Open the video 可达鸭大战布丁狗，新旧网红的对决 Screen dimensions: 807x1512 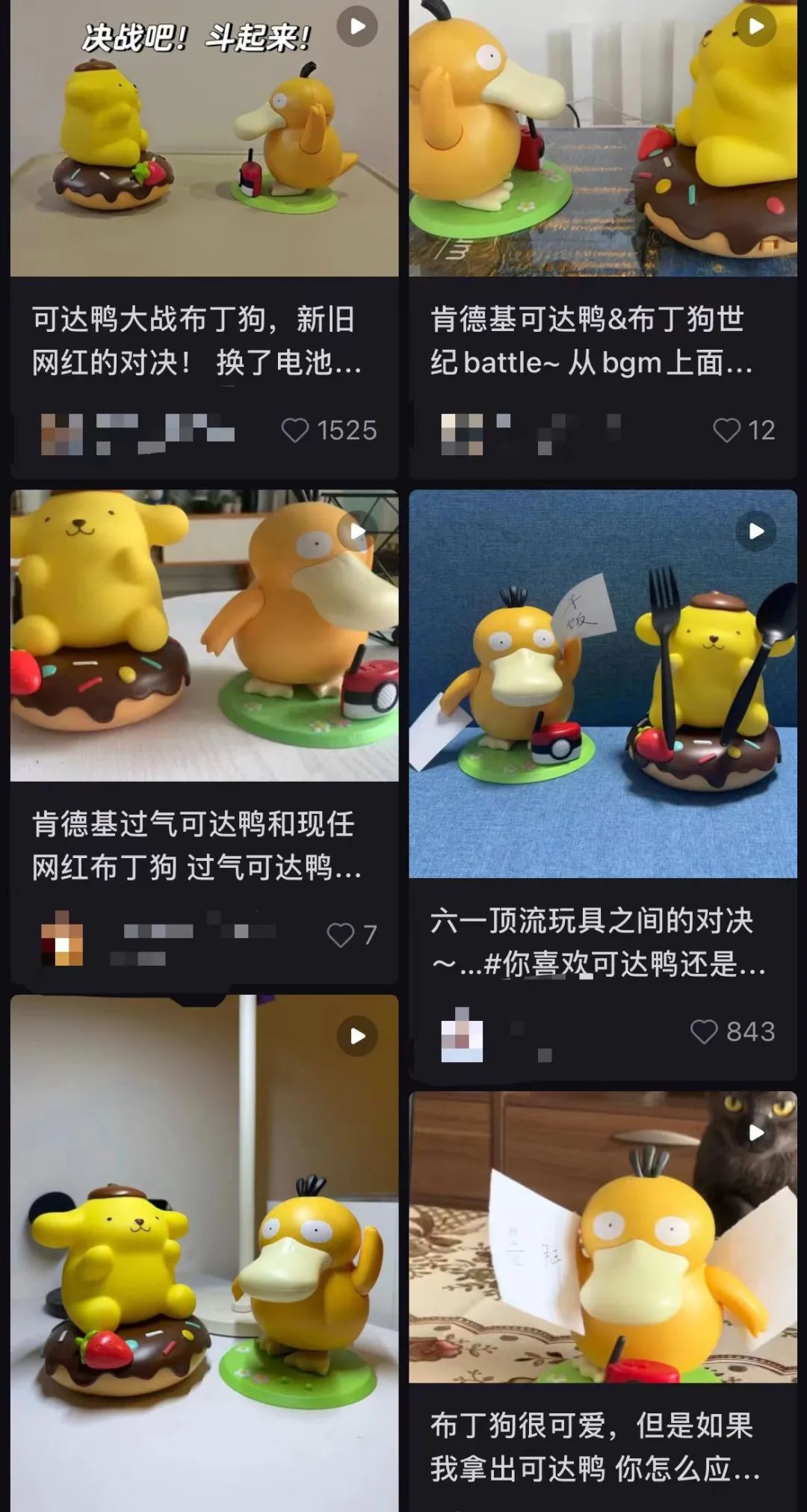click(x=204, y=142)
